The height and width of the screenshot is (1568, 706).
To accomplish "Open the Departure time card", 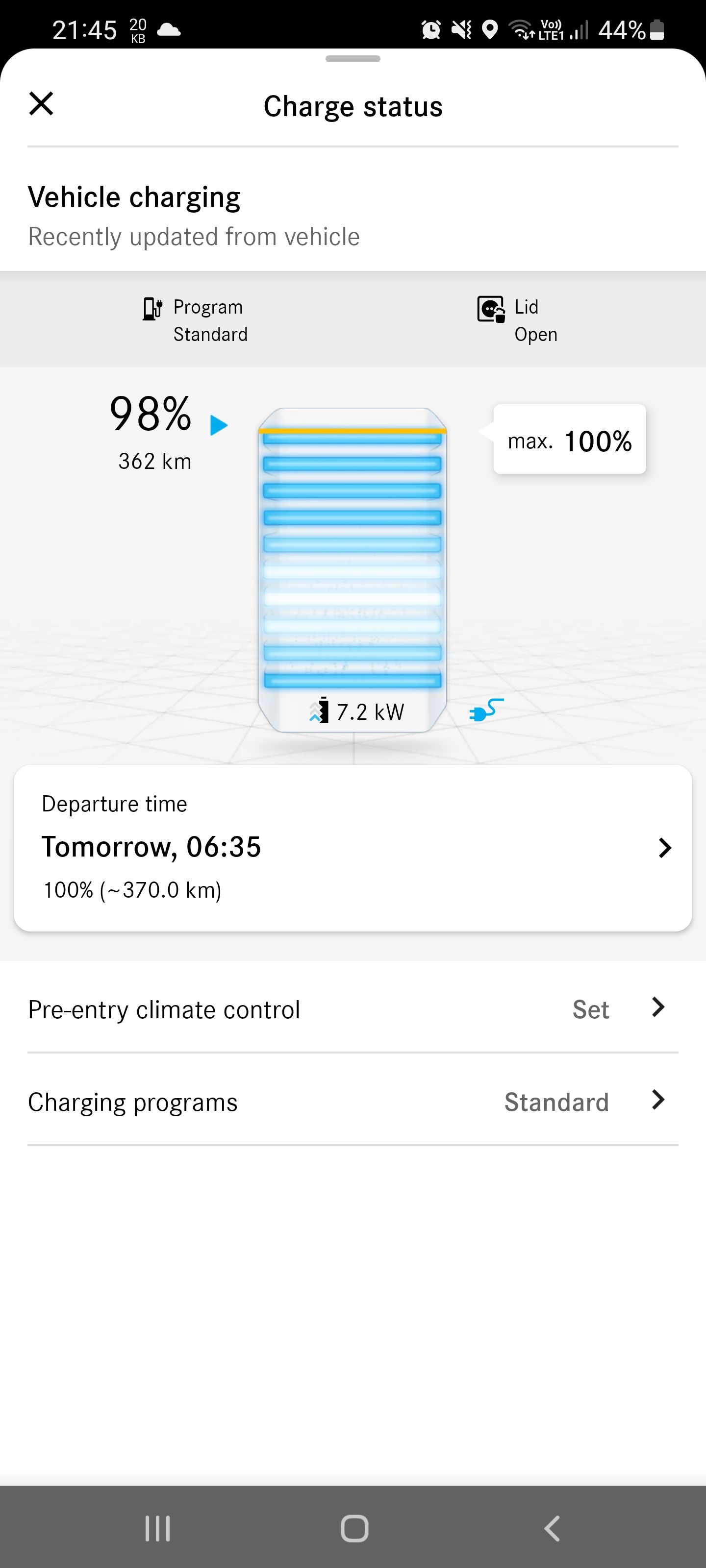I will click(353, 847).
